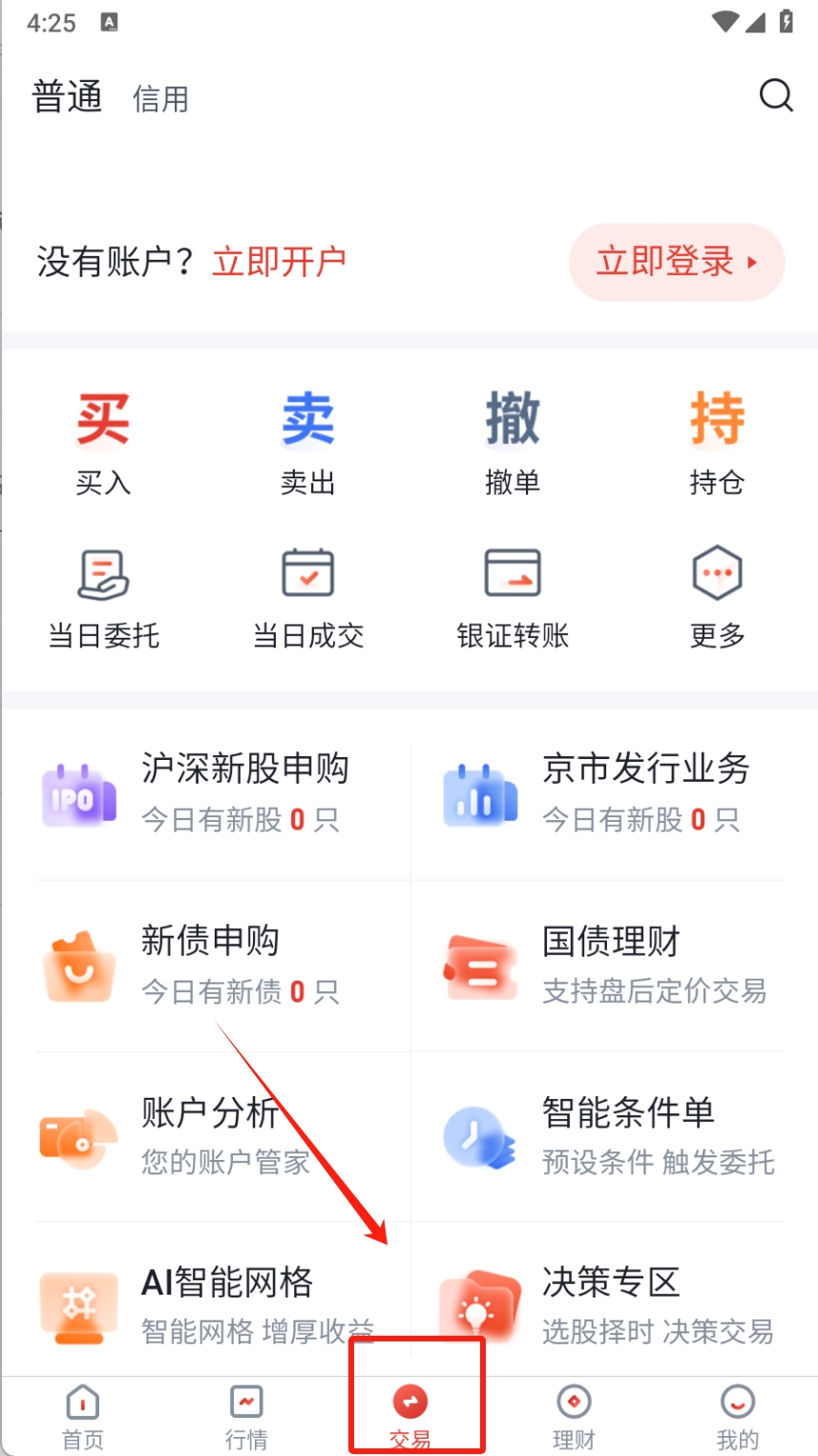
Task: Open 买入 to buy stocks
Action: coord(103,444)
